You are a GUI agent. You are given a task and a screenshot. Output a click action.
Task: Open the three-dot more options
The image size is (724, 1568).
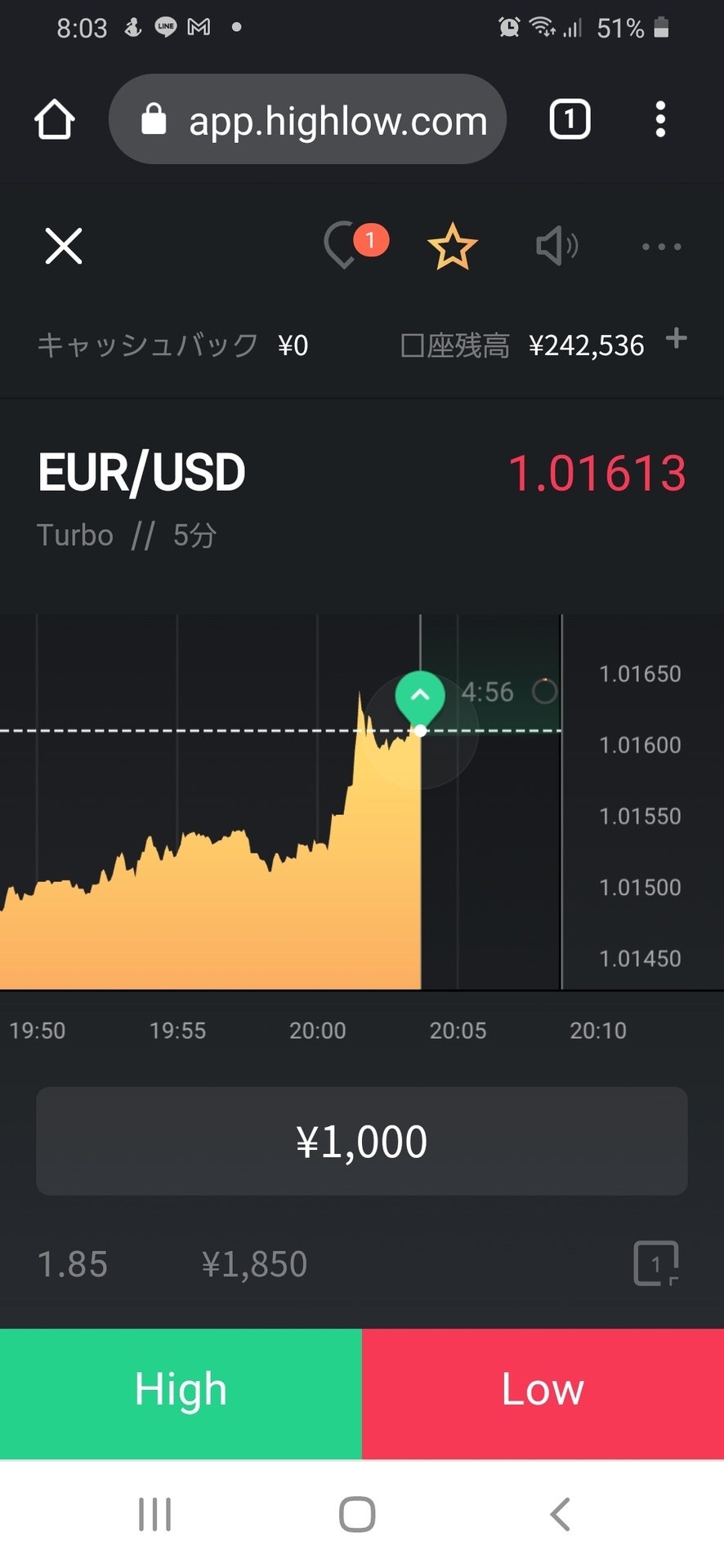click(x=661, y=246)
